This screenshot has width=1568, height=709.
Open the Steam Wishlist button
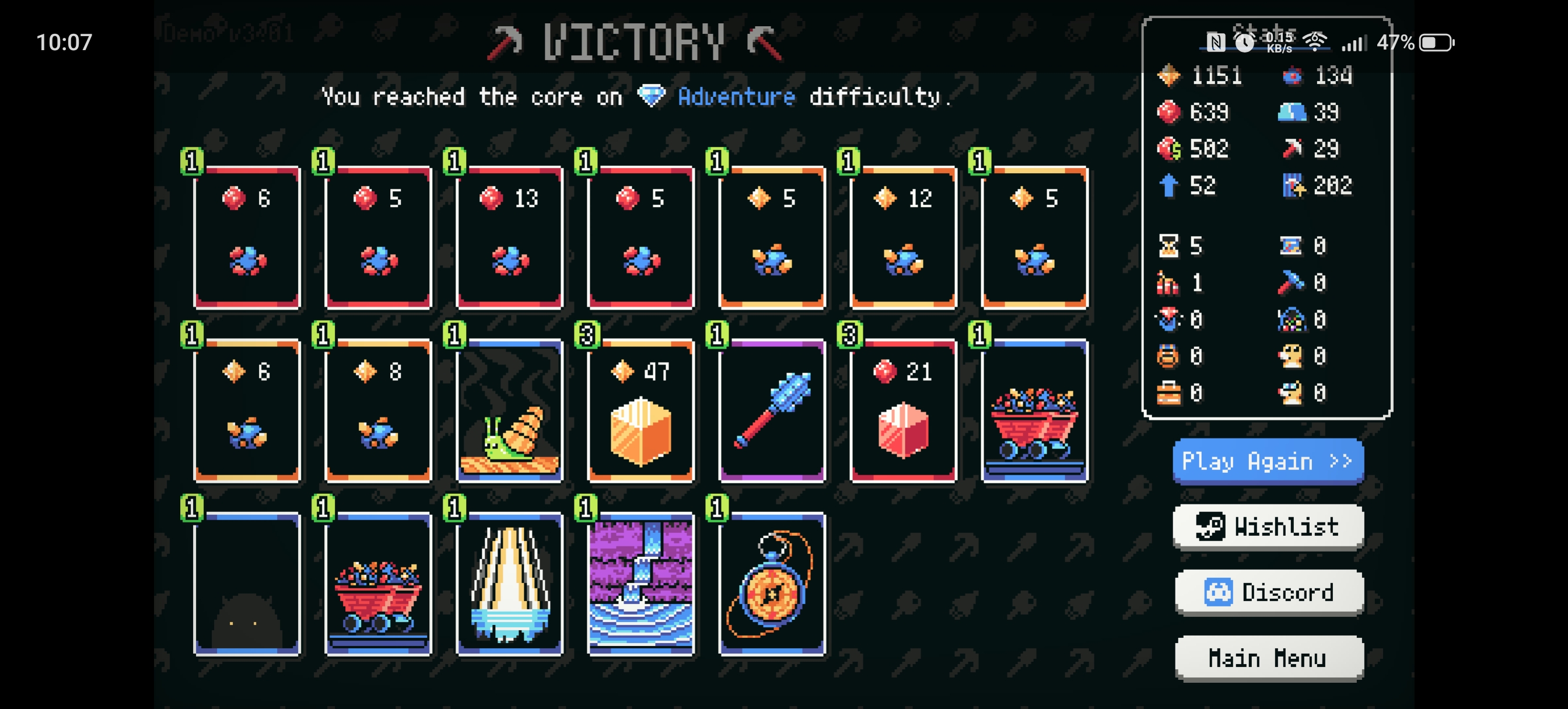1268,527
